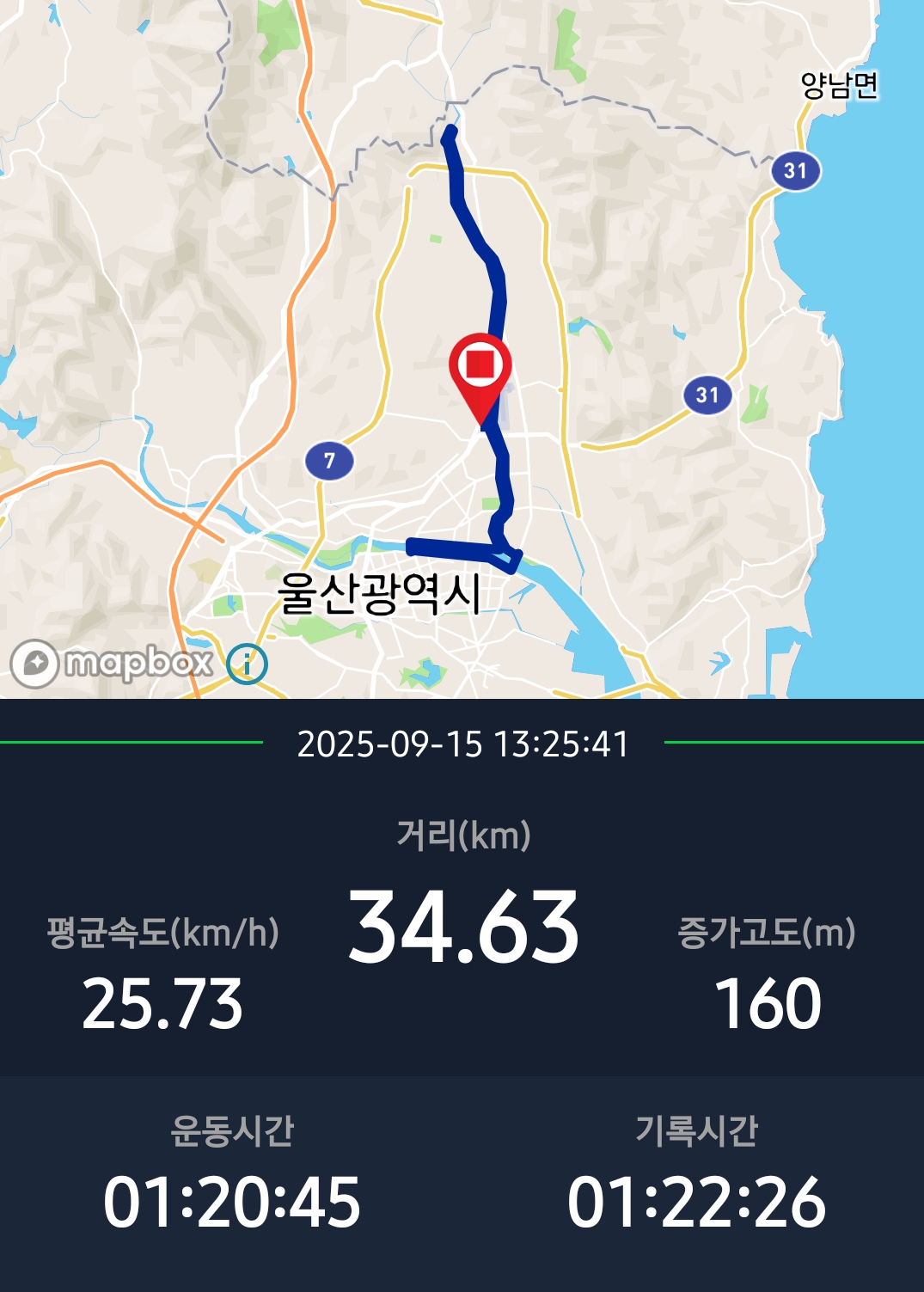Tap the red end-point marker on route
Image resolution: width=924 pixels, height=1292 pixels.
tap(480, 377)
